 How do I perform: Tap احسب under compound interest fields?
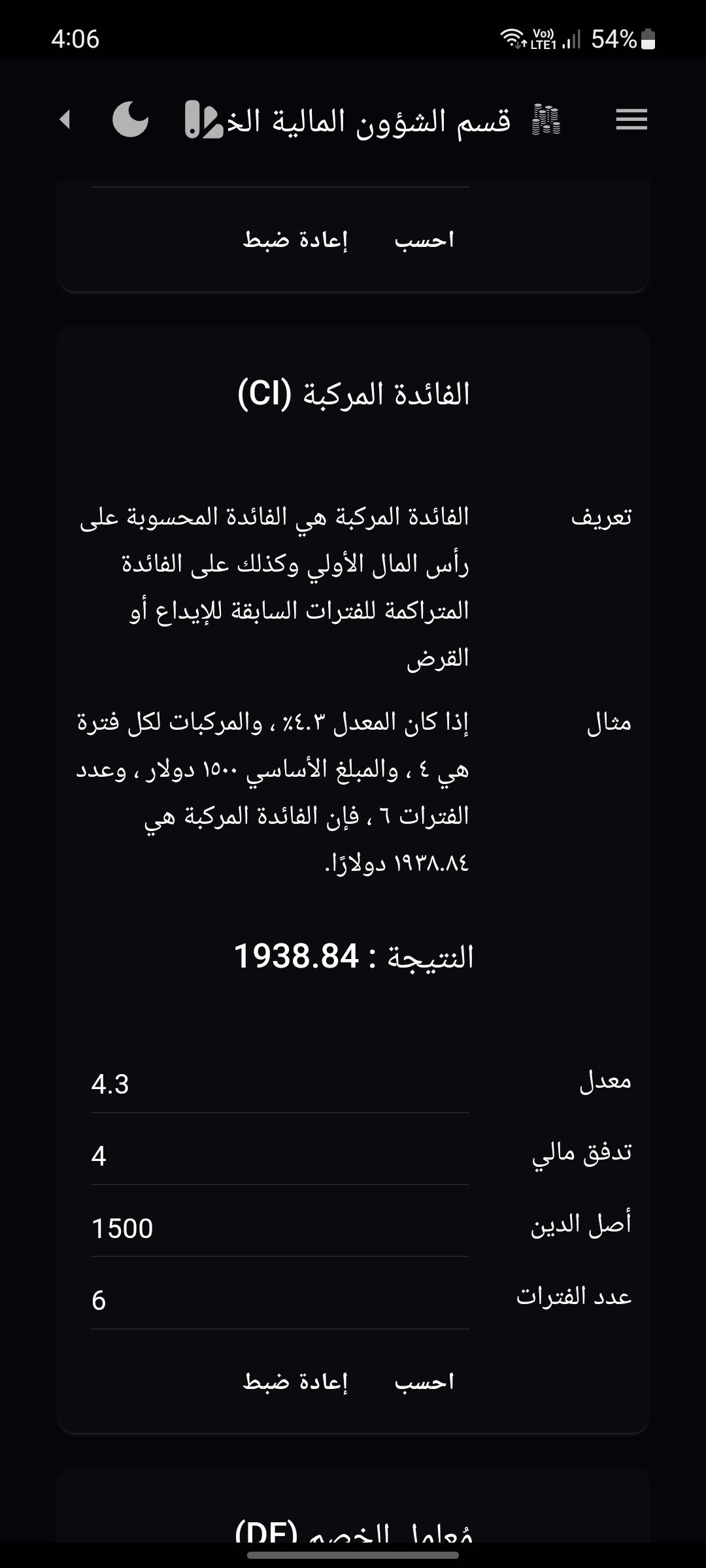pyautogui.click(x=424, y=1382)
